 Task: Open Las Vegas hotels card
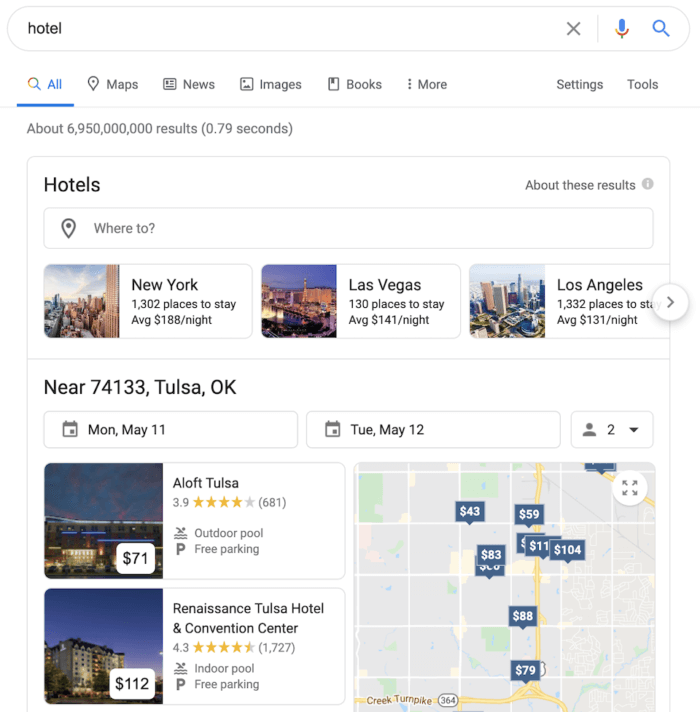click(360, 301)
